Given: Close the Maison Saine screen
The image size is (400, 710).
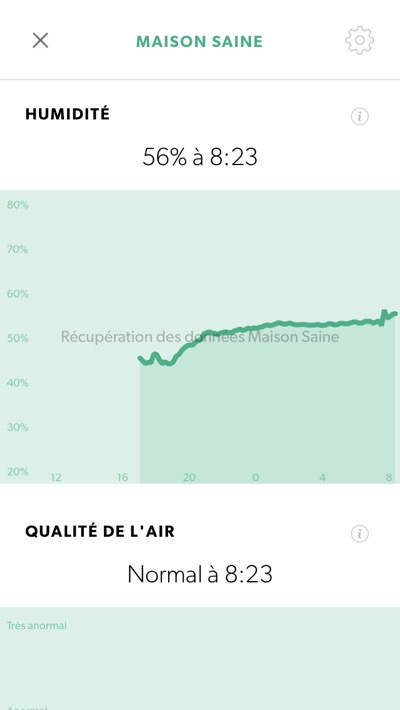Looking at the screenshot, I should click(40, 41).
